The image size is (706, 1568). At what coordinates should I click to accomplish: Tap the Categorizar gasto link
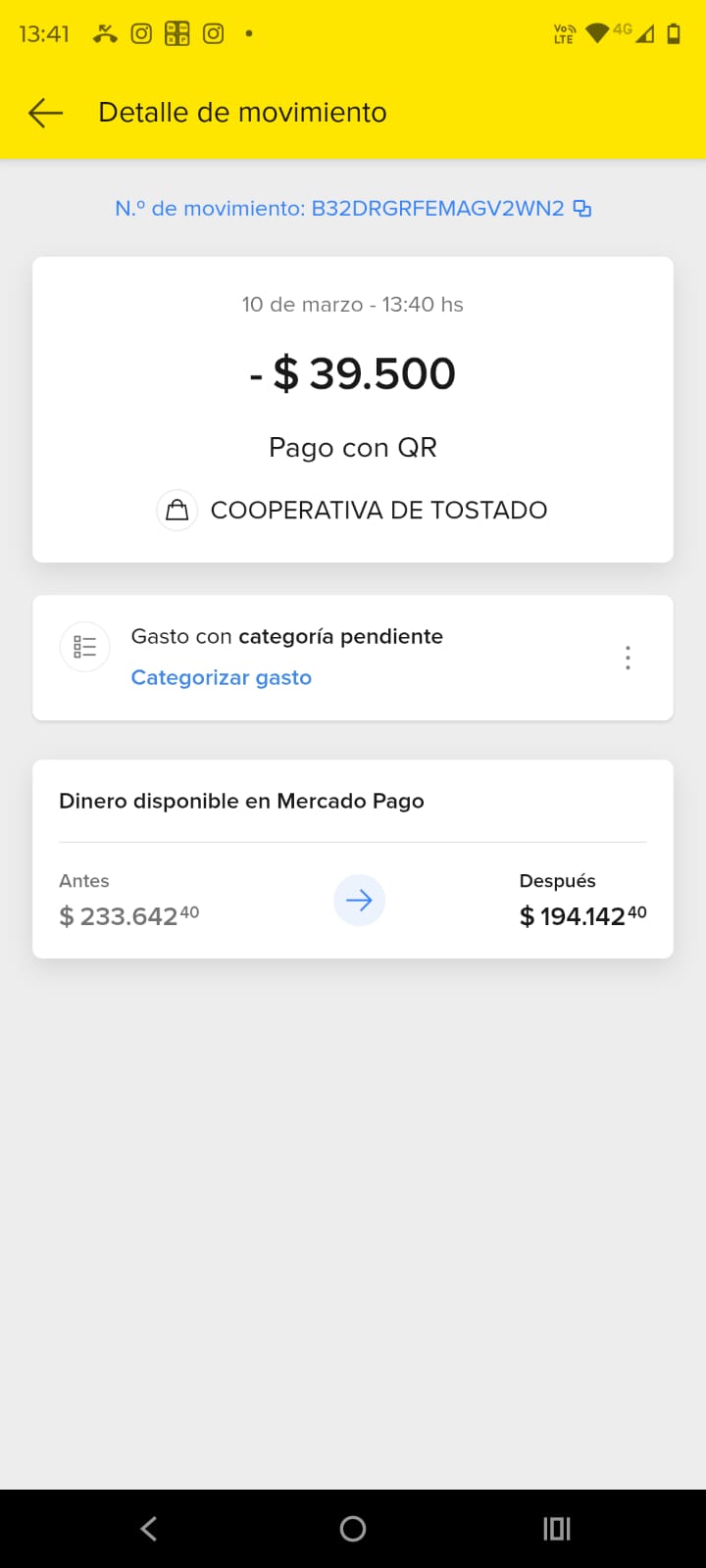222,677
